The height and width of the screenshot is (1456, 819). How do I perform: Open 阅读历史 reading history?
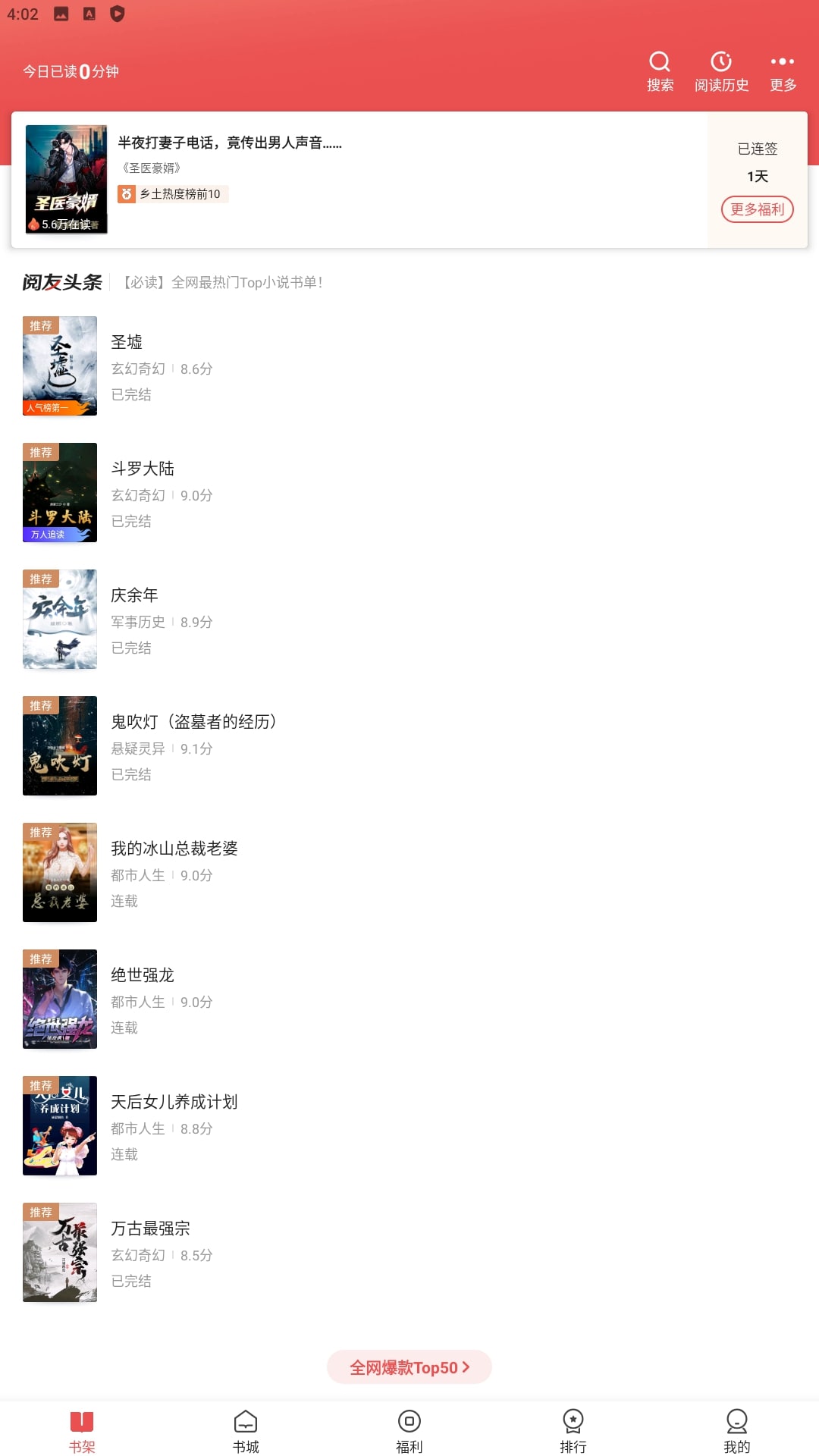[x=721, y=71]
